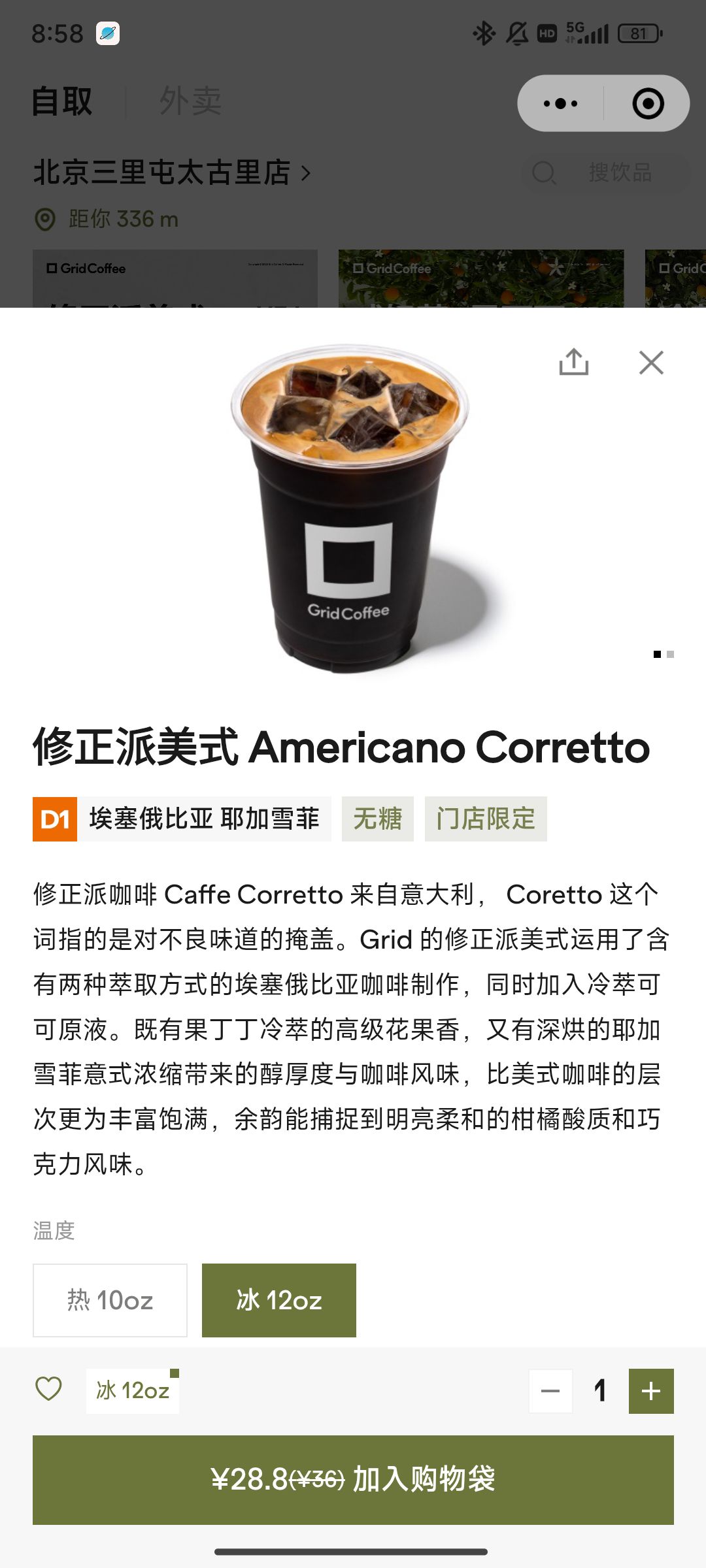Increase quantity with the plus button
The width and height of the screenshot is (706, 1568).
651,1391
